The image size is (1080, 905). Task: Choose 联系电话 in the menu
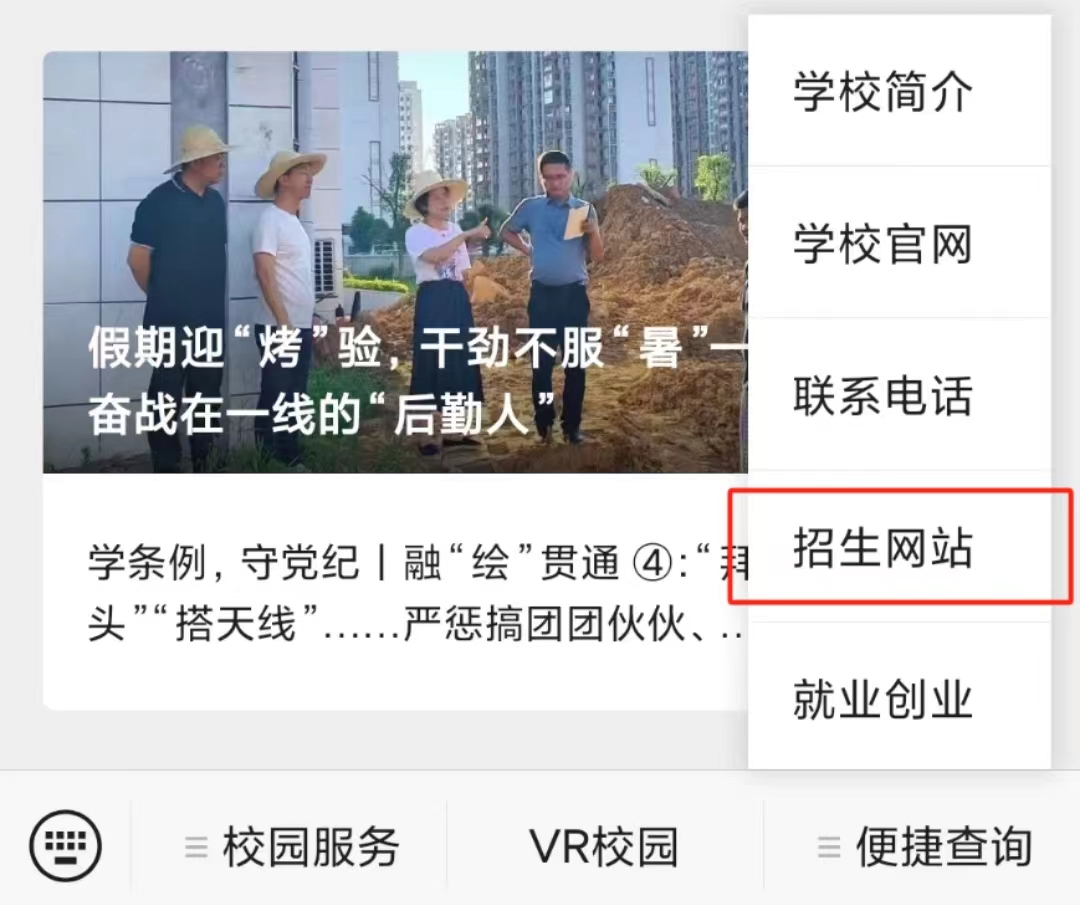[x=882, y=396]
